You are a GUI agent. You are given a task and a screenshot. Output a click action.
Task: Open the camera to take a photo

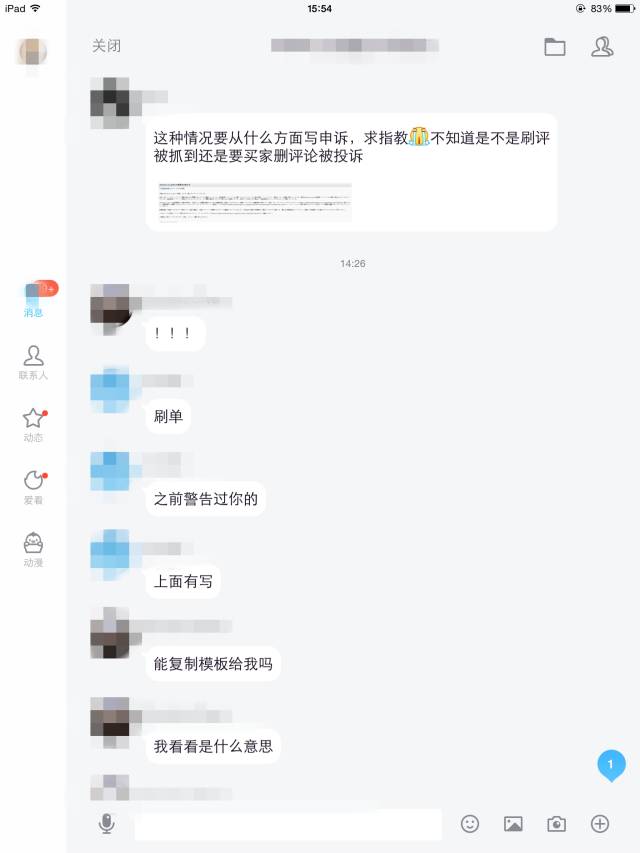coord(556,824)
